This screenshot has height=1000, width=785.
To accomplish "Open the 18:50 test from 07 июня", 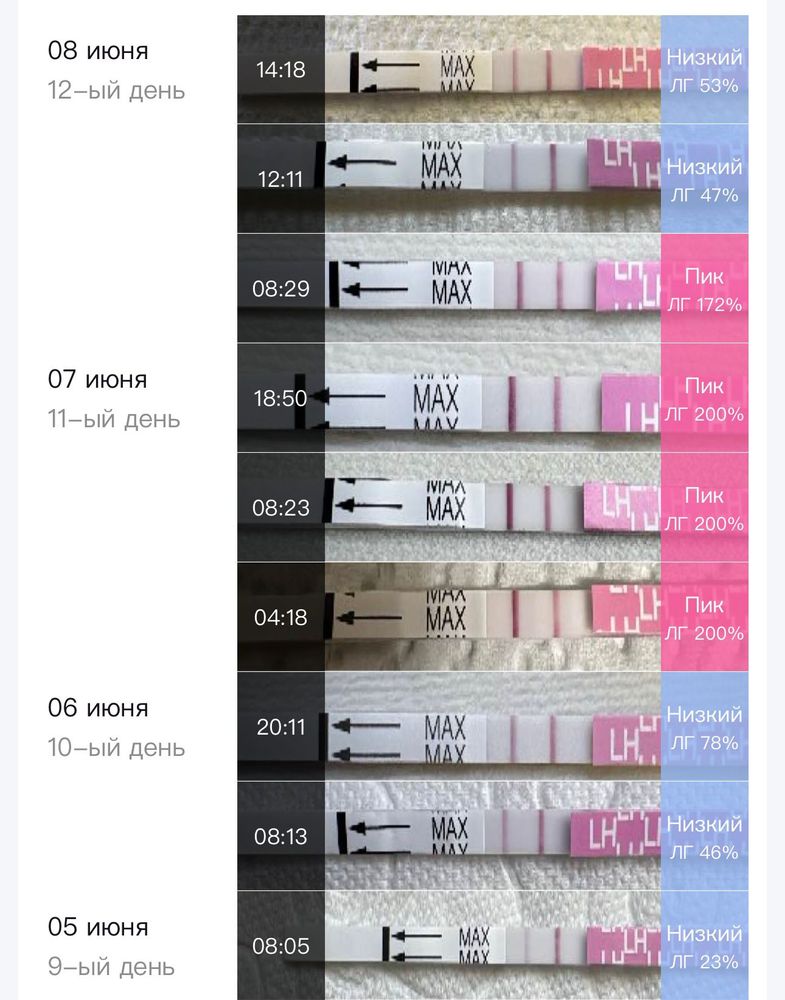I will [x=493, y=398].
